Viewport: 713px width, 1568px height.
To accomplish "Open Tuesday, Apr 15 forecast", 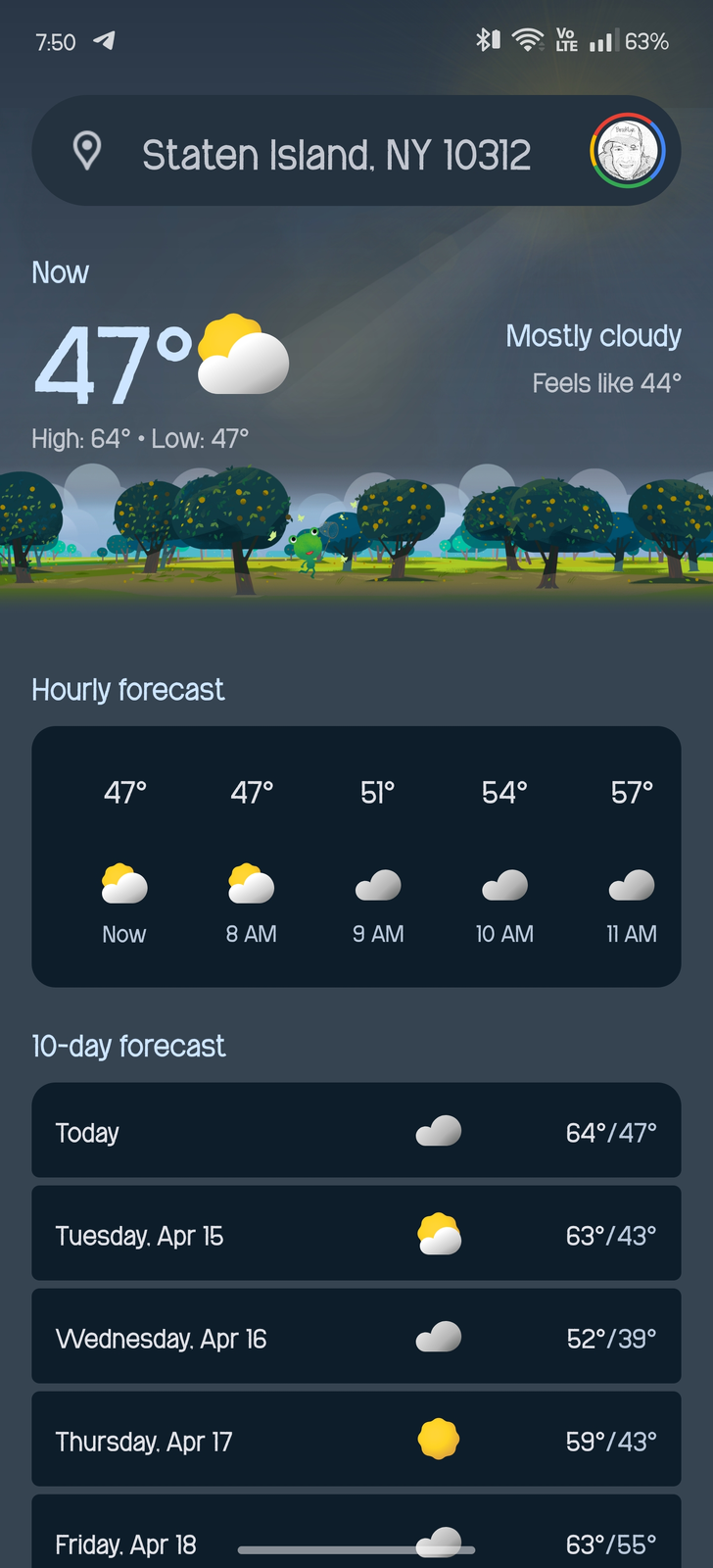I will click(356, 1234).
